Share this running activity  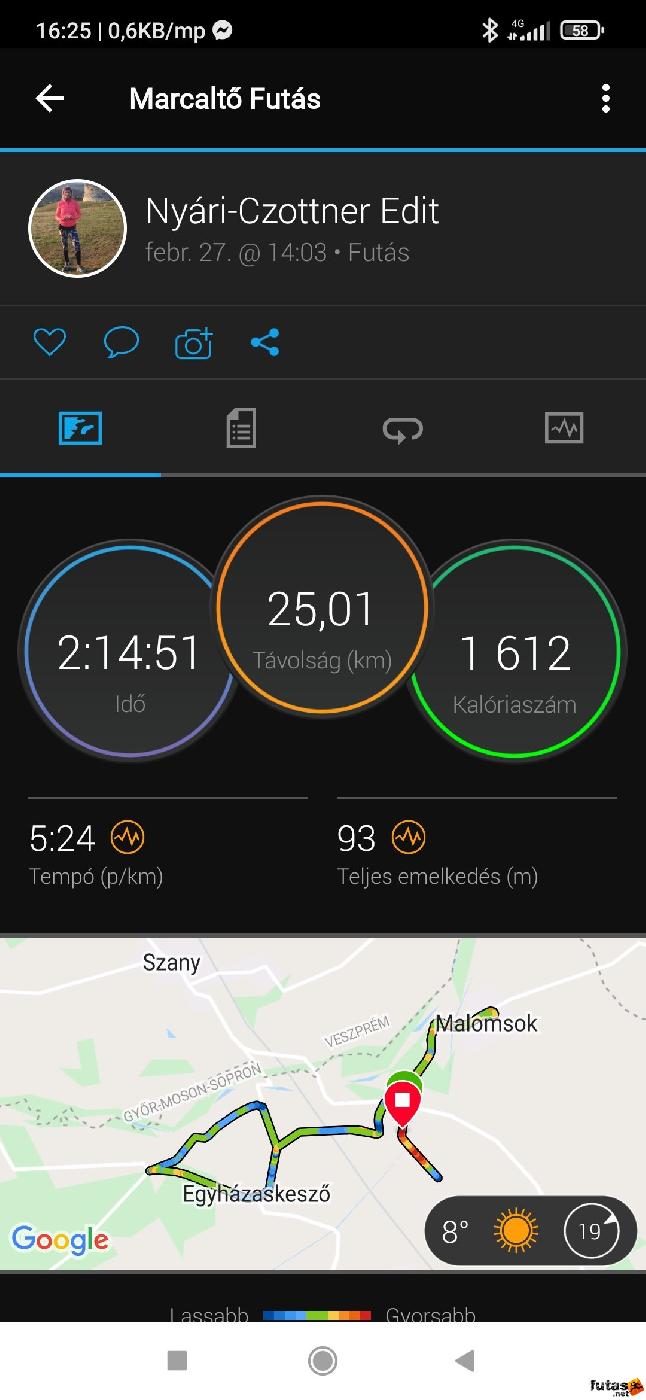265,343
